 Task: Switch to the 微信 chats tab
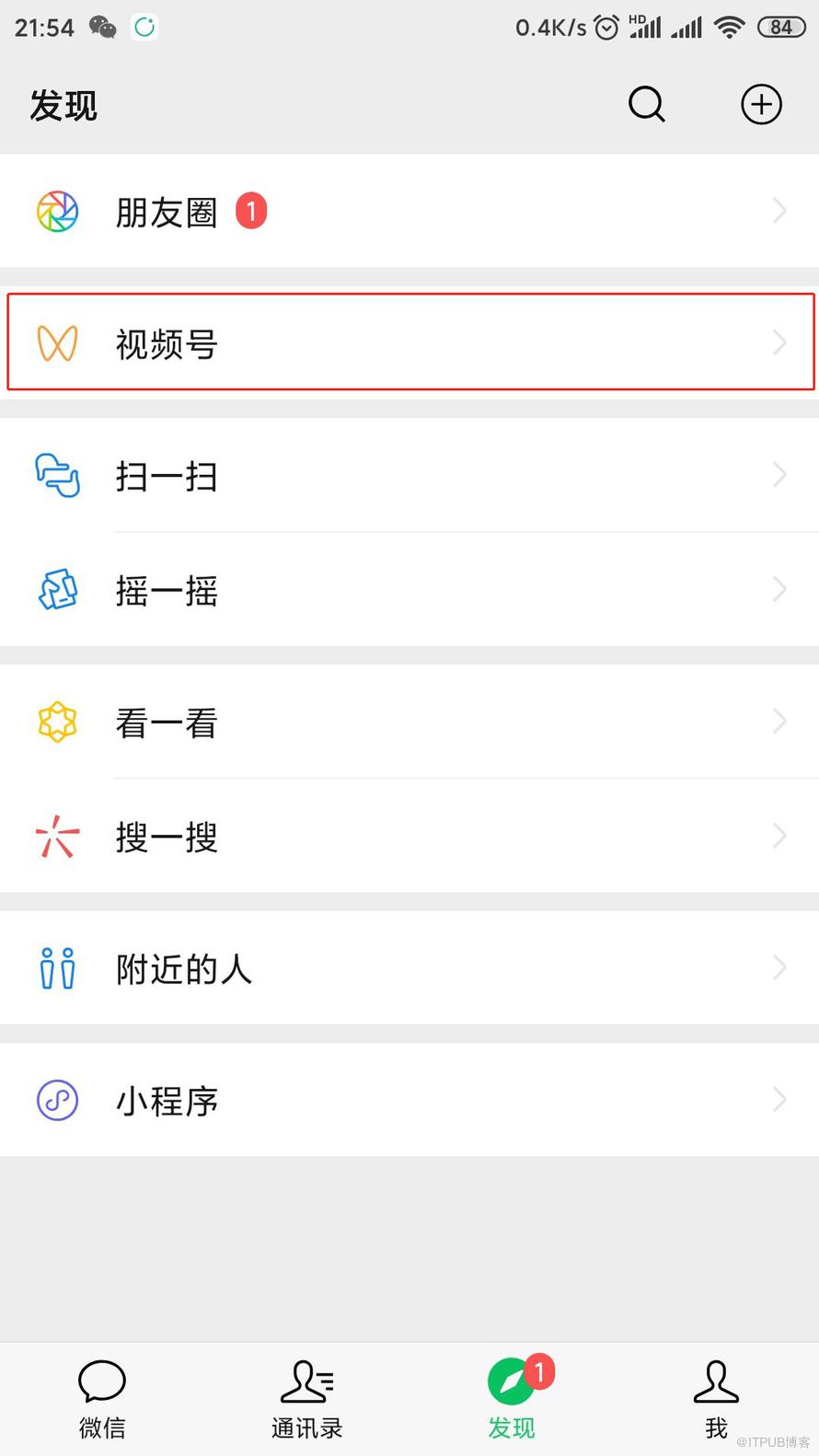[102, 1399]
